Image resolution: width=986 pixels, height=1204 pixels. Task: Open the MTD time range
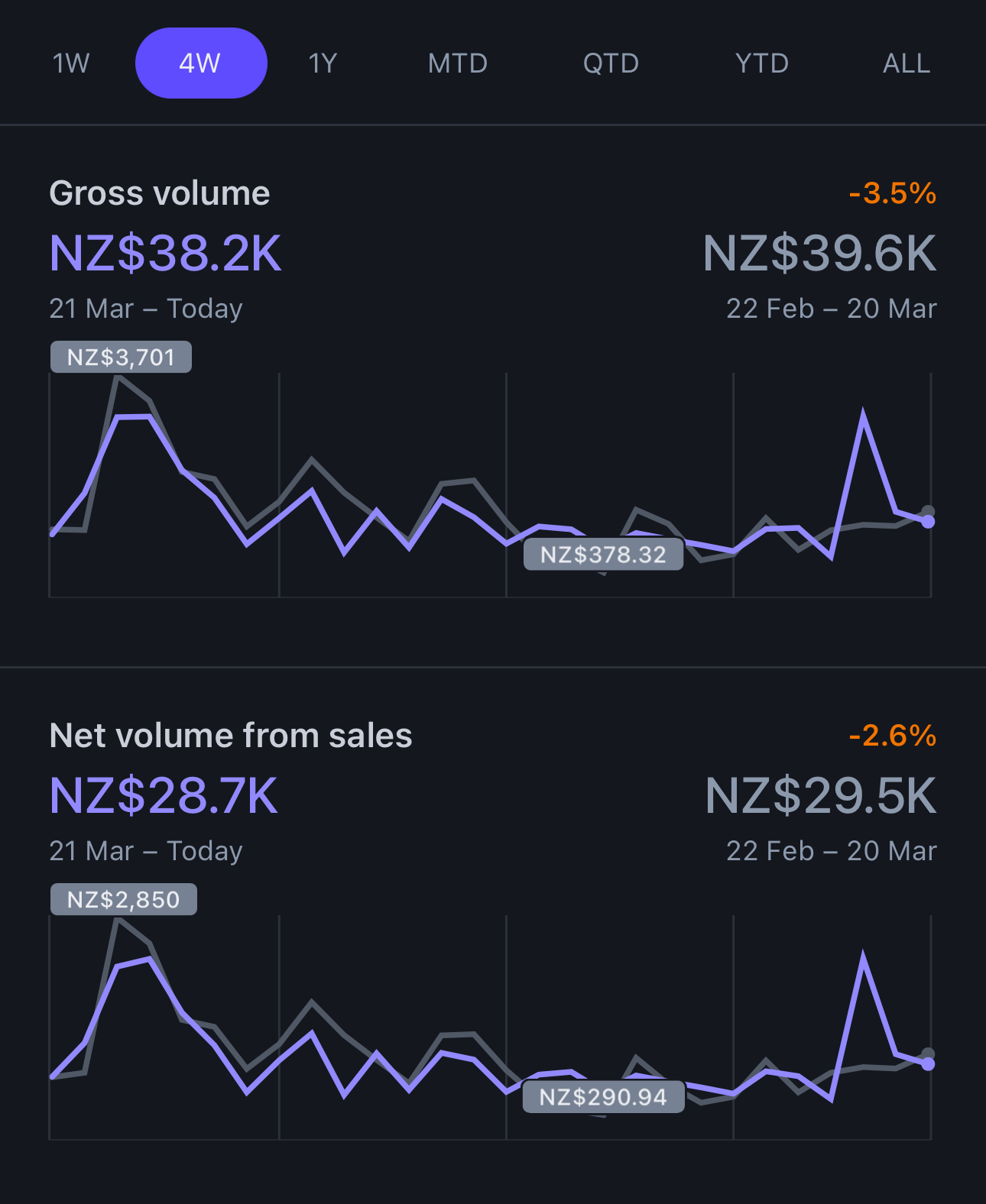457,63
